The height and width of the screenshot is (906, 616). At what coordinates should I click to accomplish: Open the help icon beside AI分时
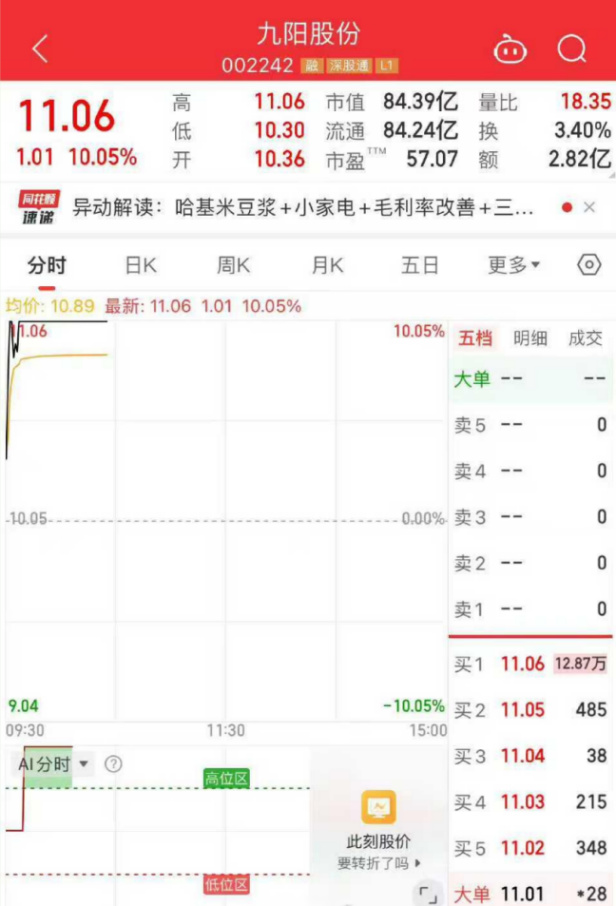click(x=114, y=764)
